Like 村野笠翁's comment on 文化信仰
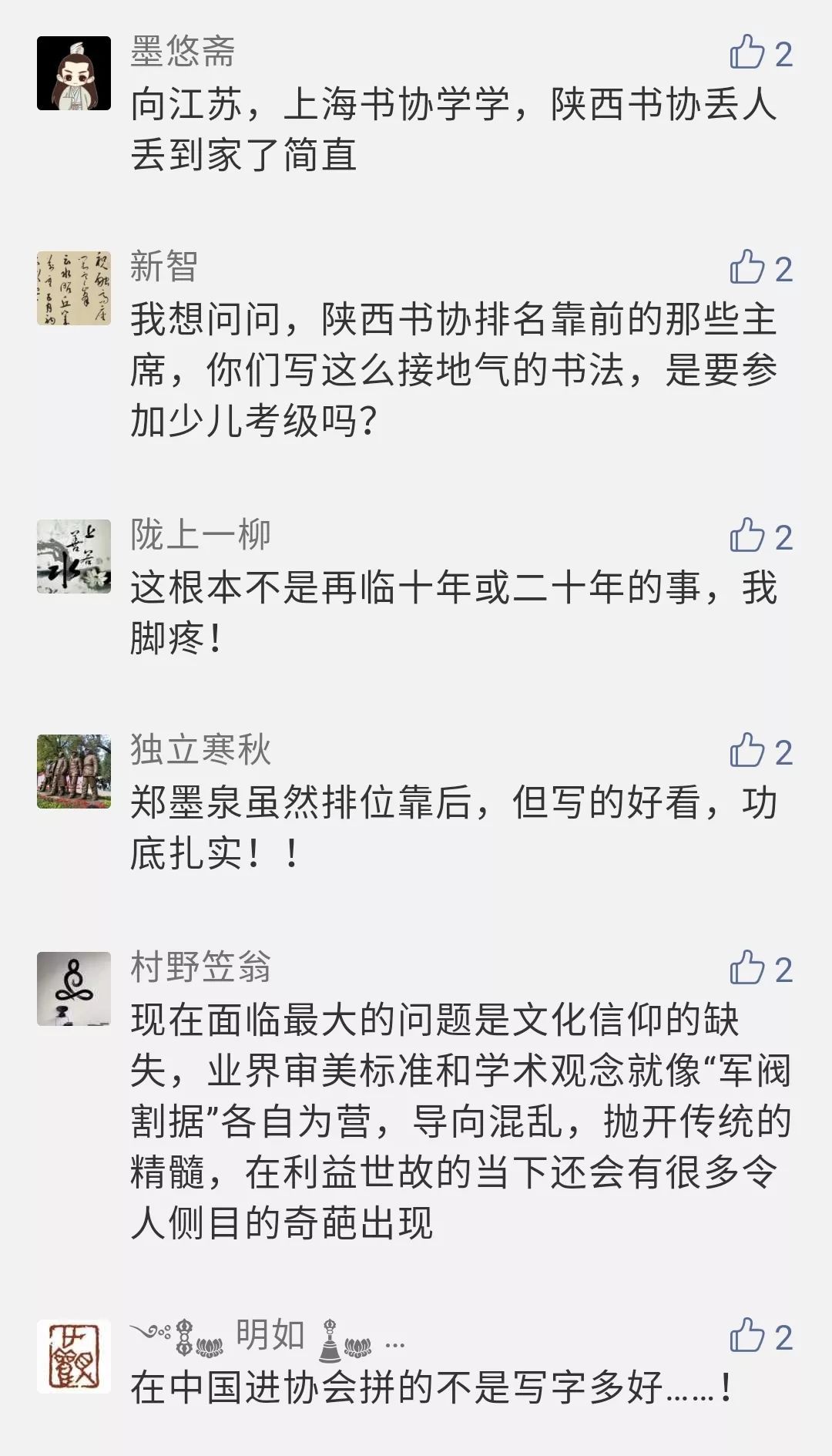The height and width of the screenshot is (1456, 832). pyautogui.click(x=746, y=968)
